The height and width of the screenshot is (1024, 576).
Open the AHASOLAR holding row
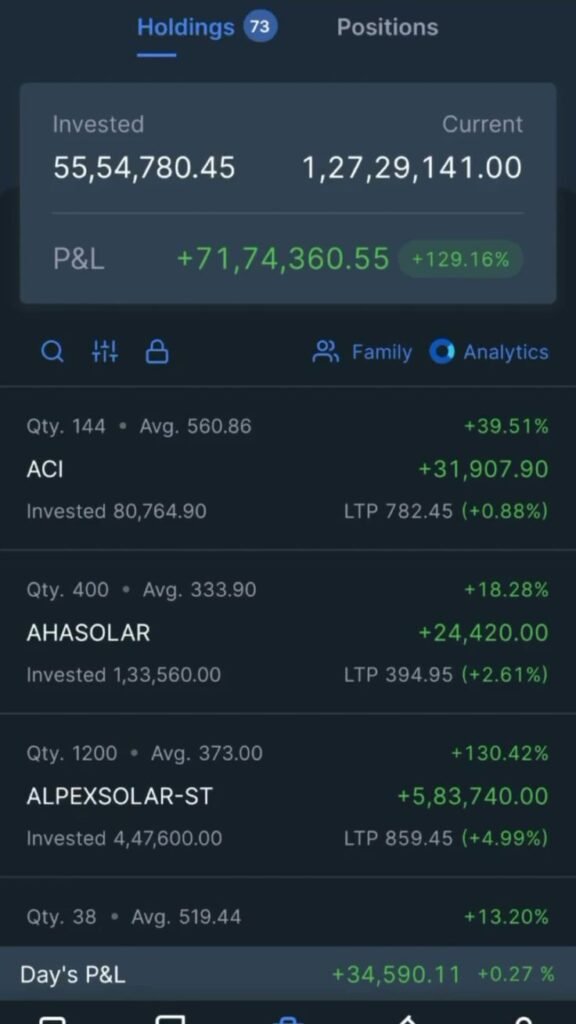tap(288, 632)
